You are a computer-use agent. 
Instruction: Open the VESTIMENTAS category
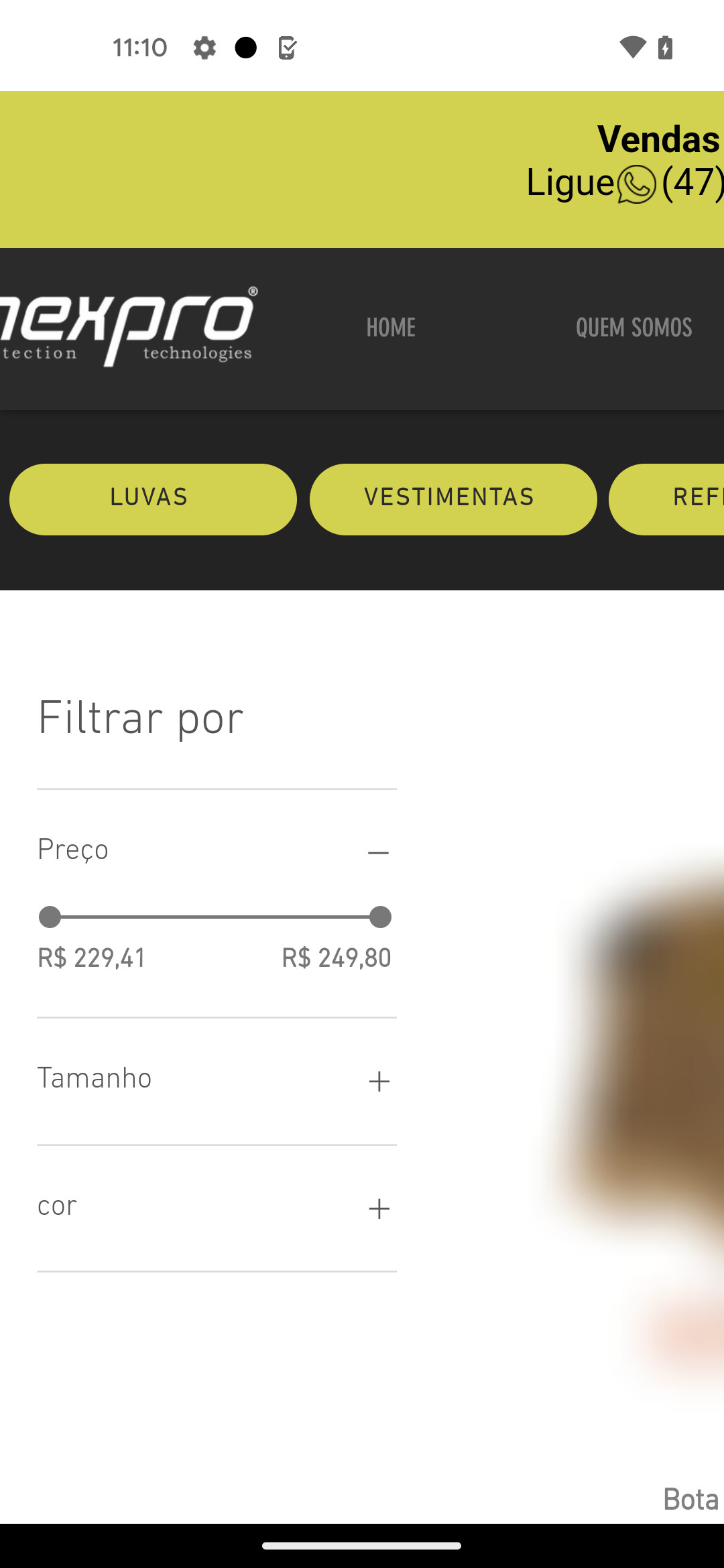[x=453, y=499]
